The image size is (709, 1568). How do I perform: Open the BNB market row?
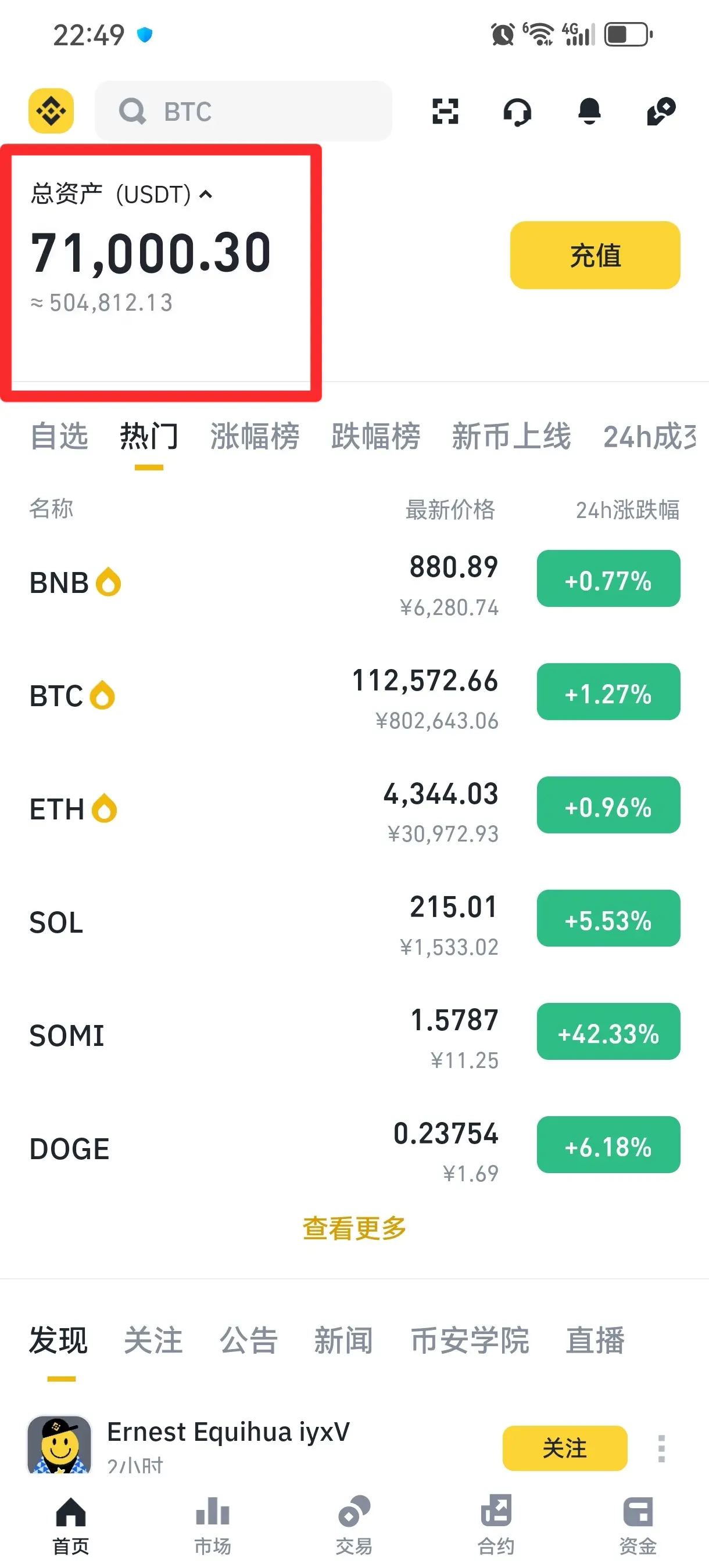pyautogui.click(x=244, y=582)
